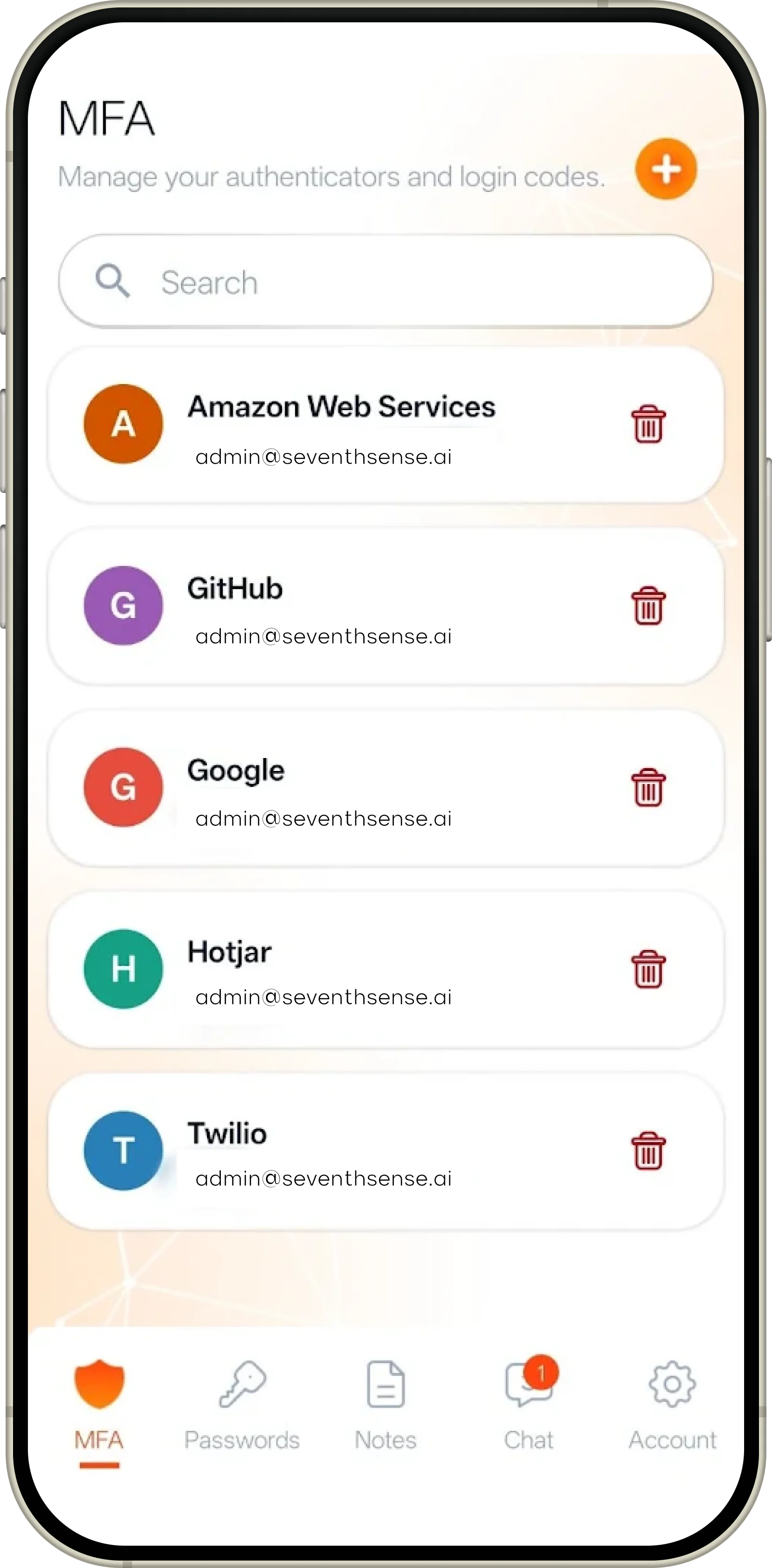Open the Google authenticator entry

point(386,788)
